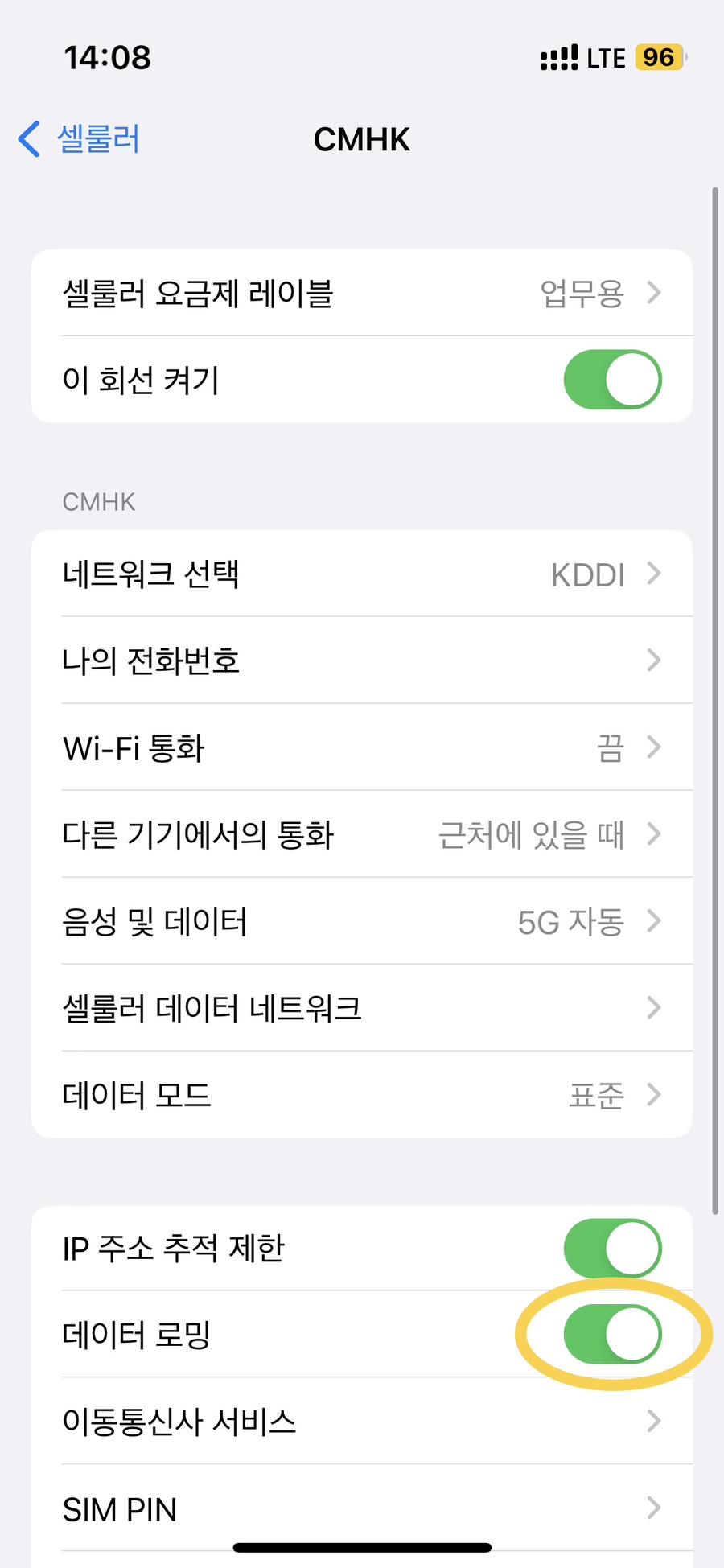Open 네트워크 선택 settings
The image size is (724, 1568).
point(361,574)
